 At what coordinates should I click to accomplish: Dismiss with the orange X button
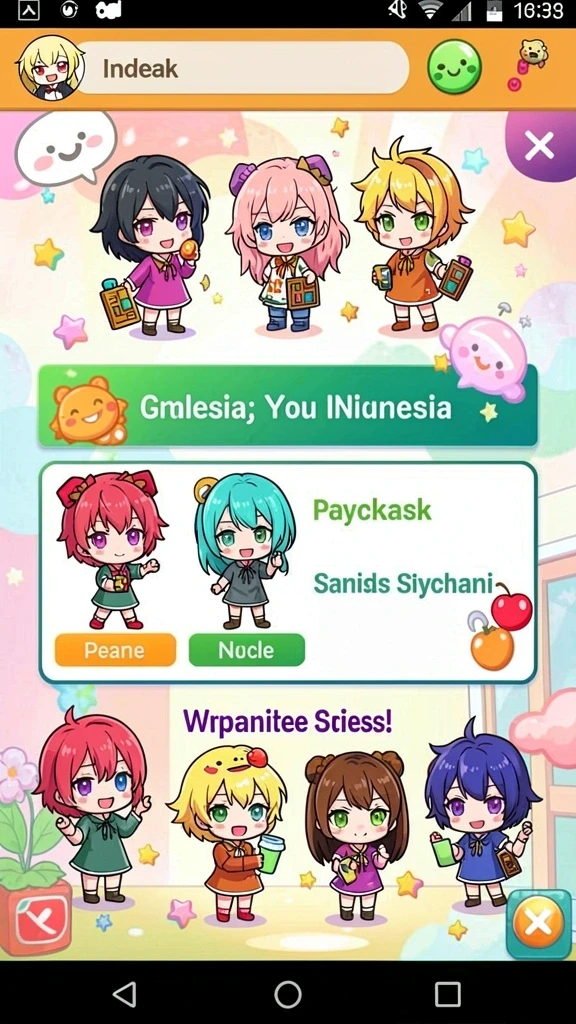(x=538, y=923)
